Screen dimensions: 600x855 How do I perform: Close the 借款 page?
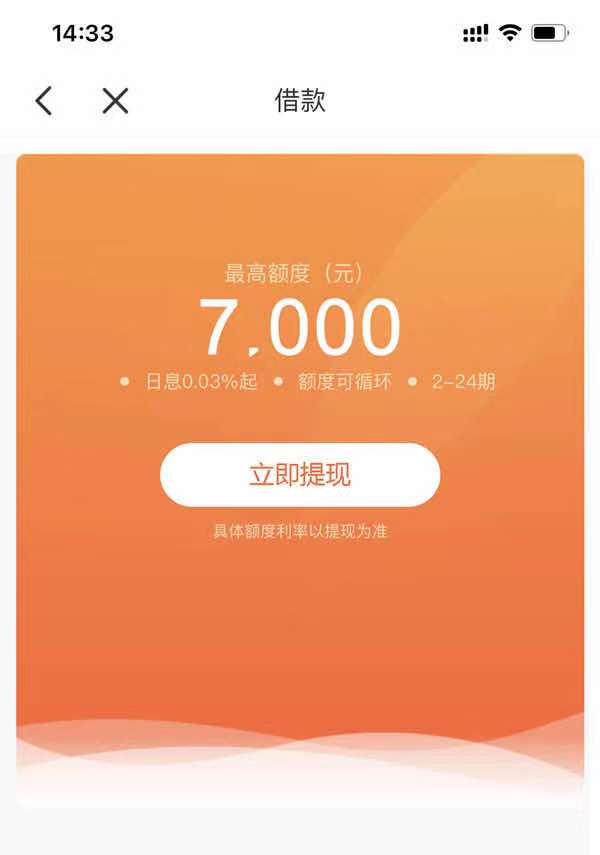coord(116,100)
